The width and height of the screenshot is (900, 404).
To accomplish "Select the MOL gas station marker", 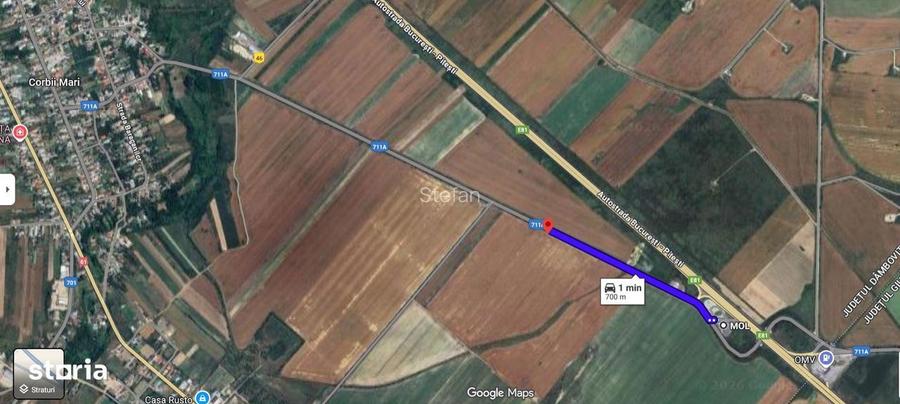I will point(722,325).
